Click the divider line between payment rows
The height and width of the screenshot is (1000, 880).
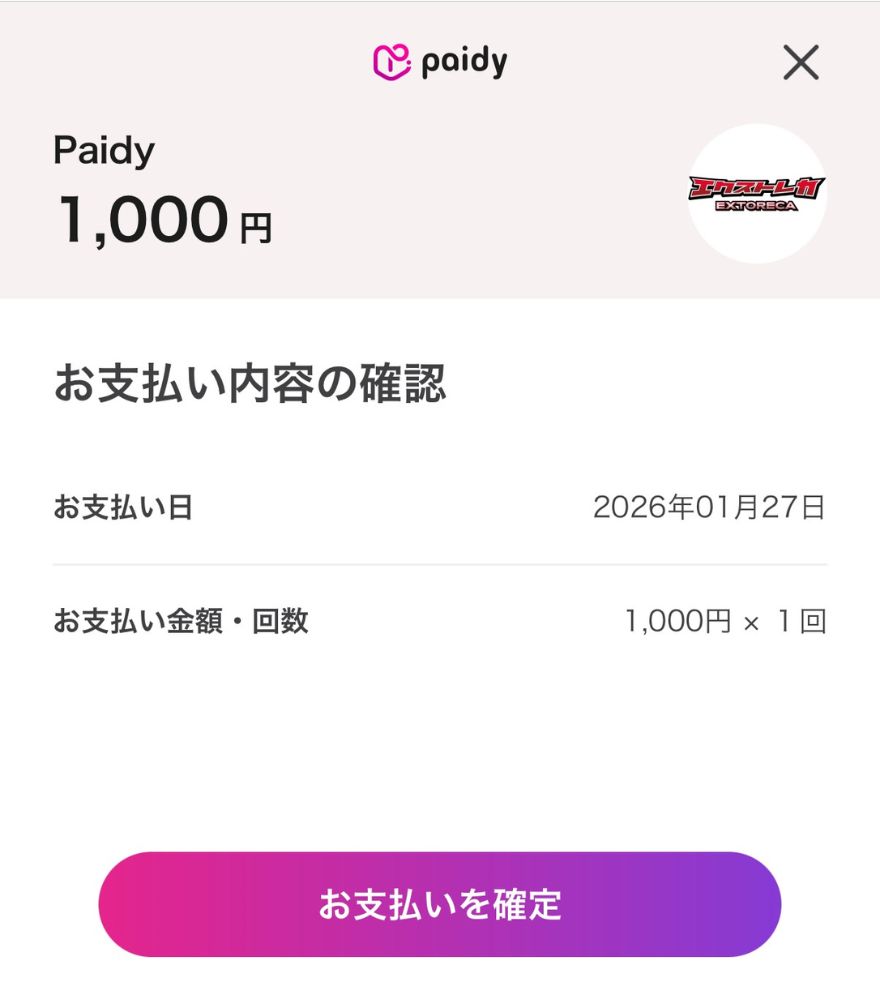click(x=440, y=563)
